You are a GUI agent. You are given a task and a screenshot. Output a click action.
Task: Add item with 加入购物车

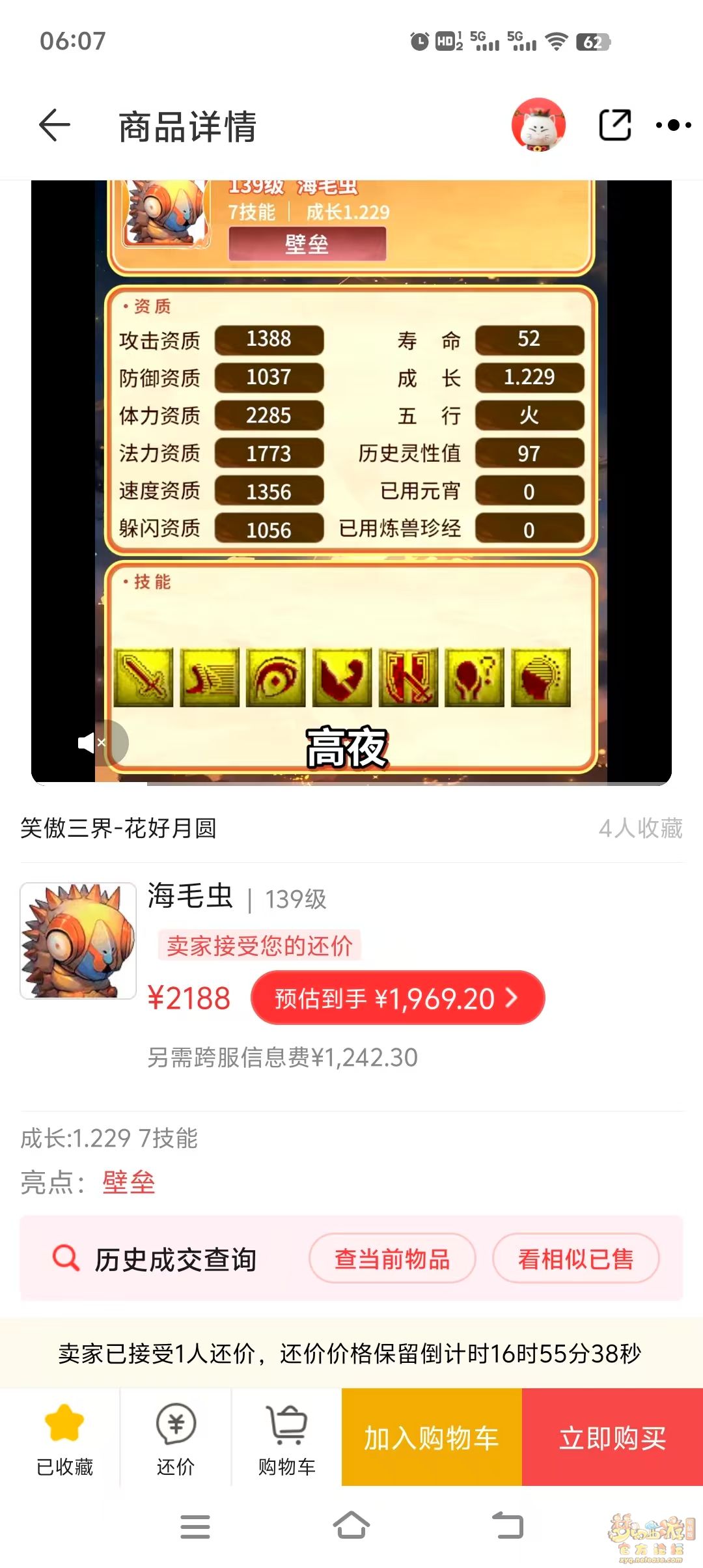(x=431, y=1438)
